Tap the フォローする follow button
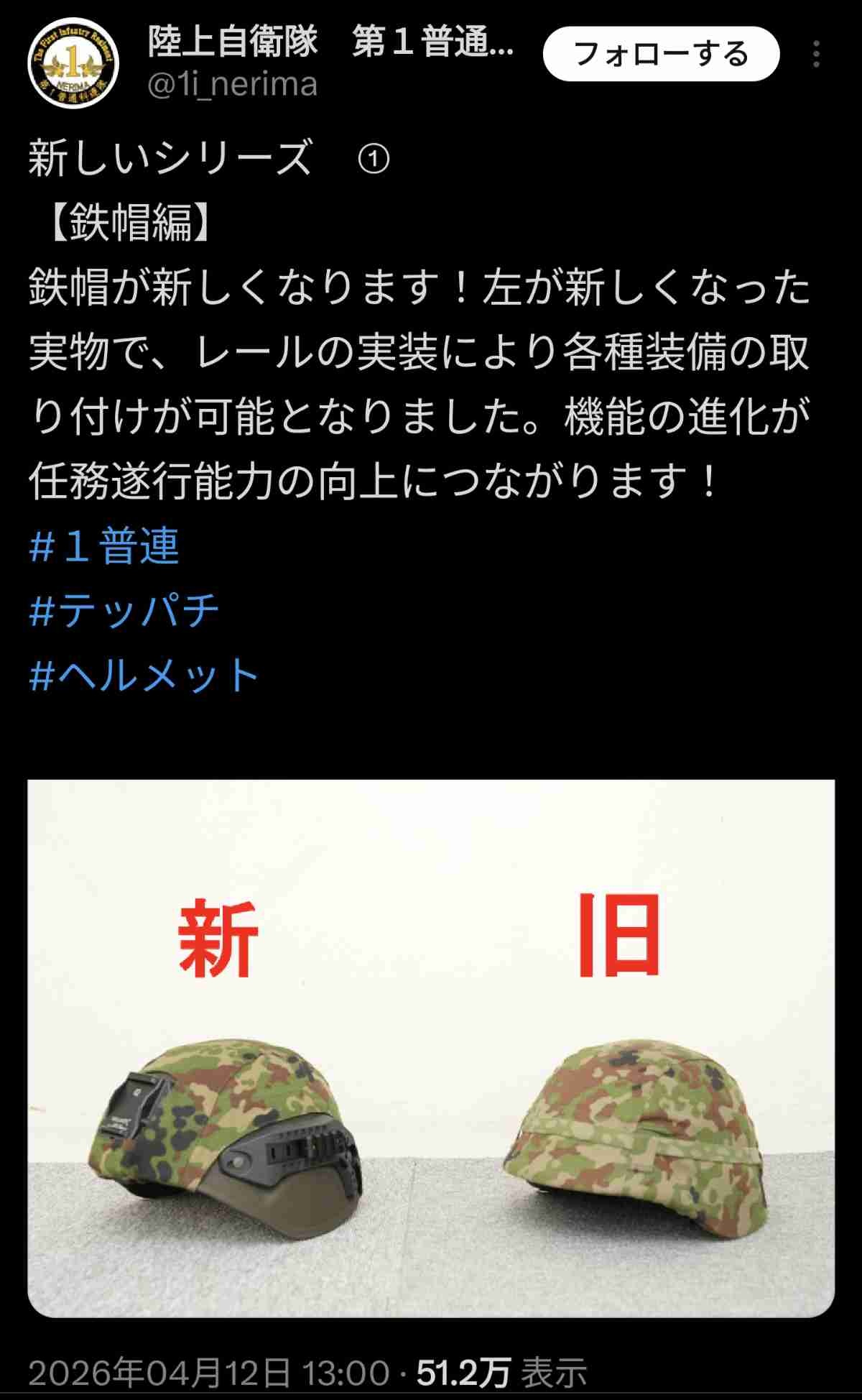 coord(661,54)
